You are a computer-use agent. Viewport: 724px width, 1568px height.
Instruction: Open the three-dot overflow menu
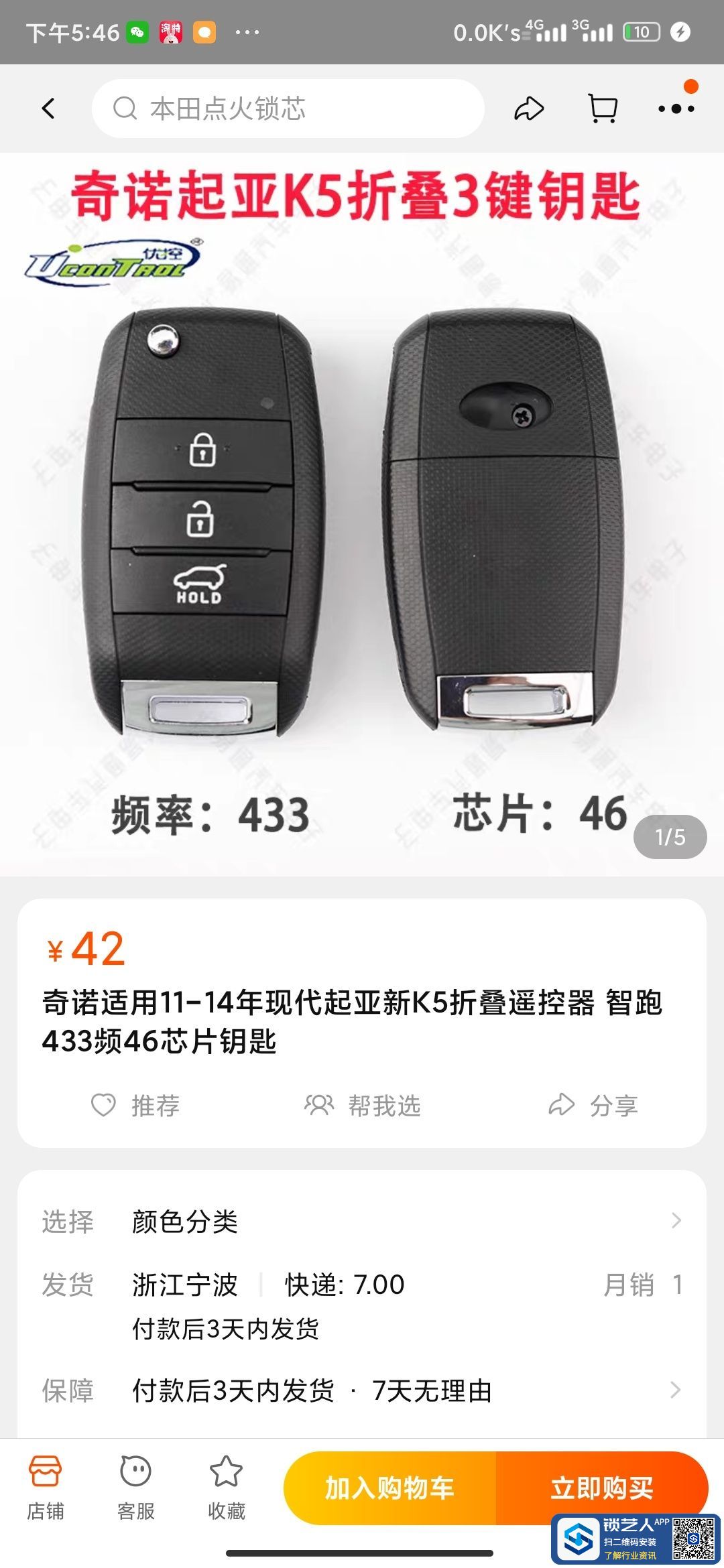coord(676,109)
